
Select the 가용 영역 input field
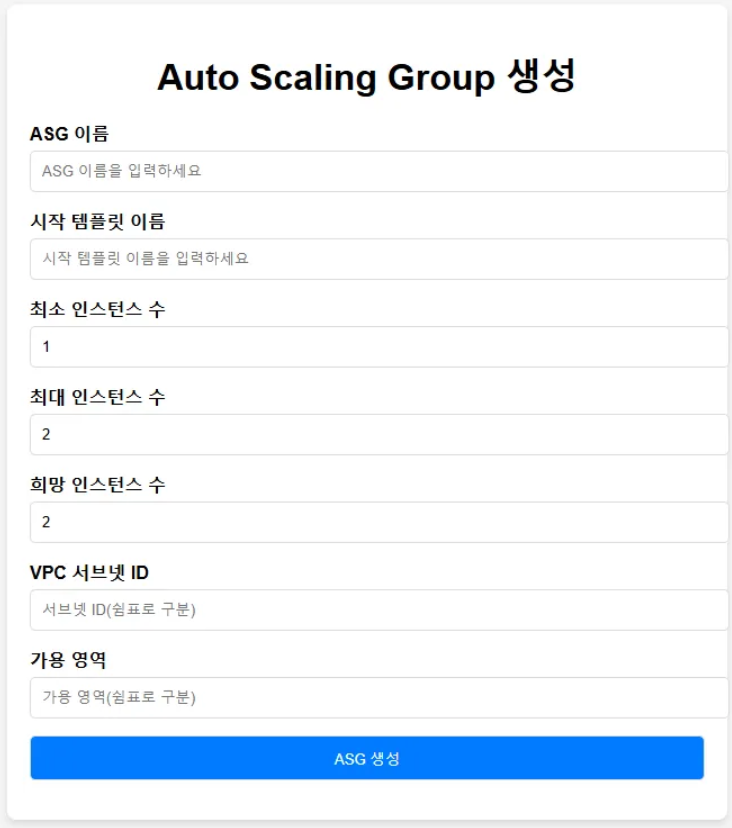coord(378,697)
